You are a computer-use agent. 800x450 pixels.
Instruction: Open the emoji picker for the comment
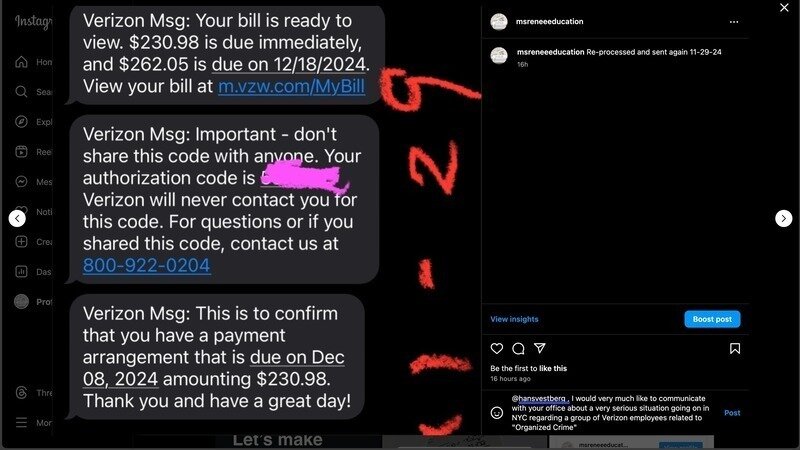tap(497, 412)
